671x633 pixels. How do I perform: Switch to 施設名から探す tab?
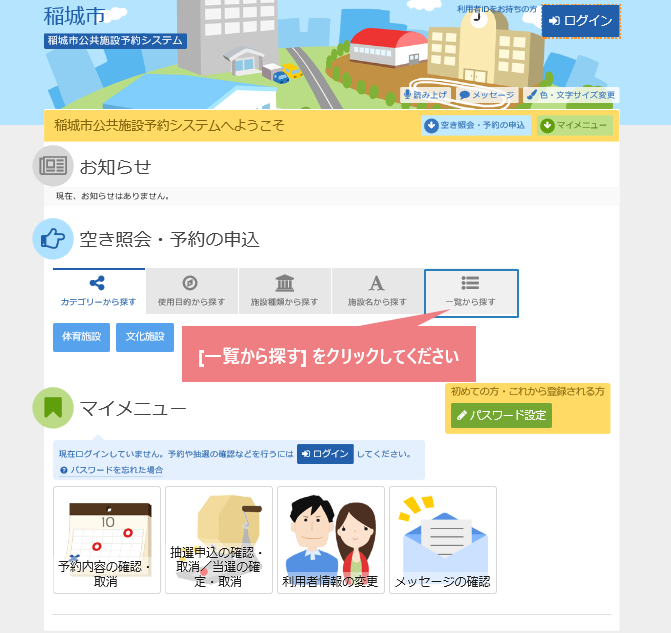[x=377, y=292]
